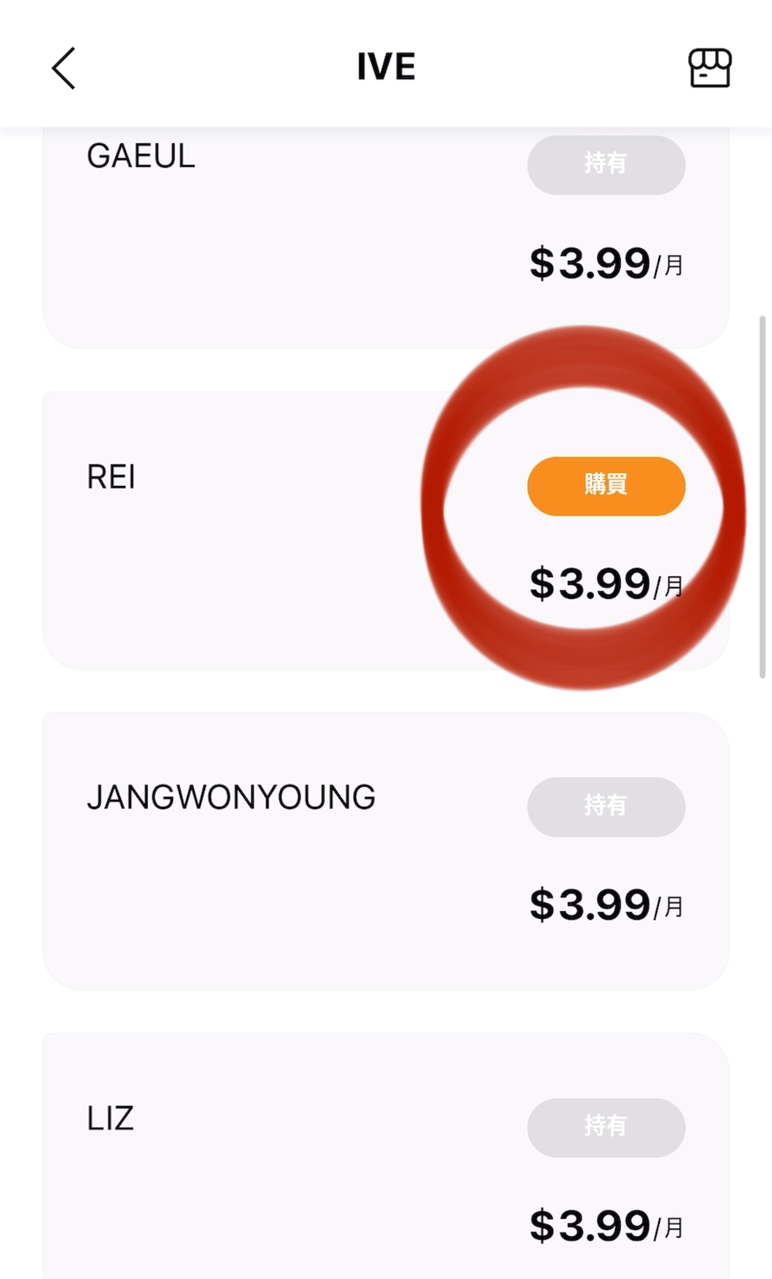
Task: Open the shop icon in header
Action: (710, 68)
